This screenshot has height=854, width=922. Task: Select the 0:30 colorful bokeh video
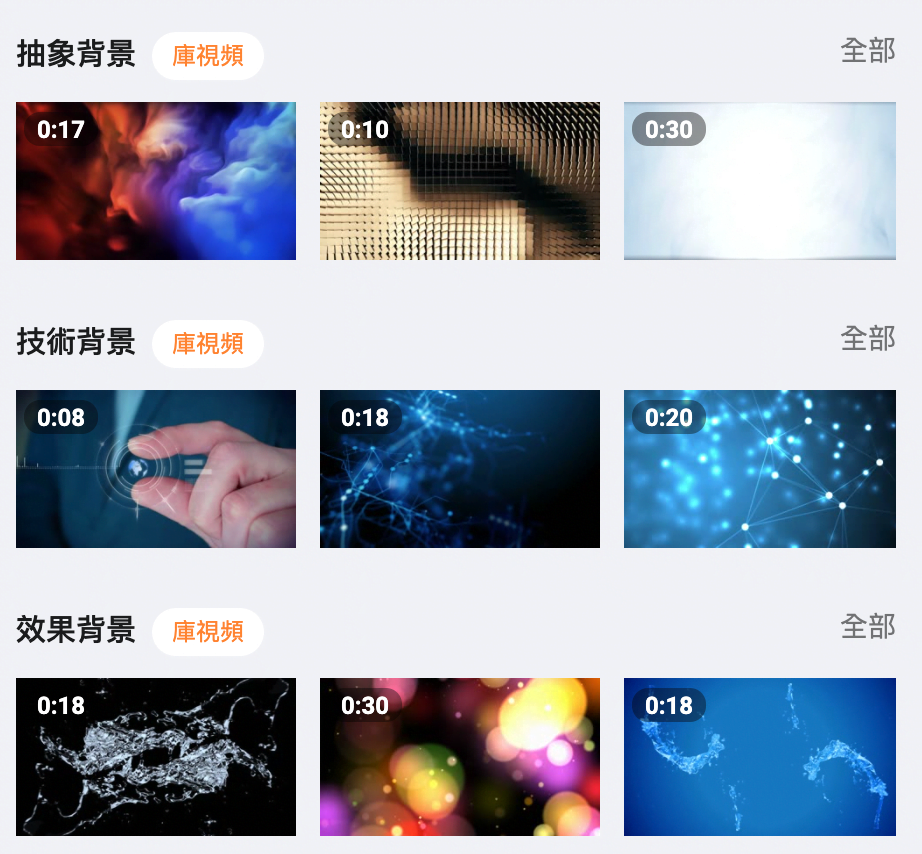(x=460, y=757)
